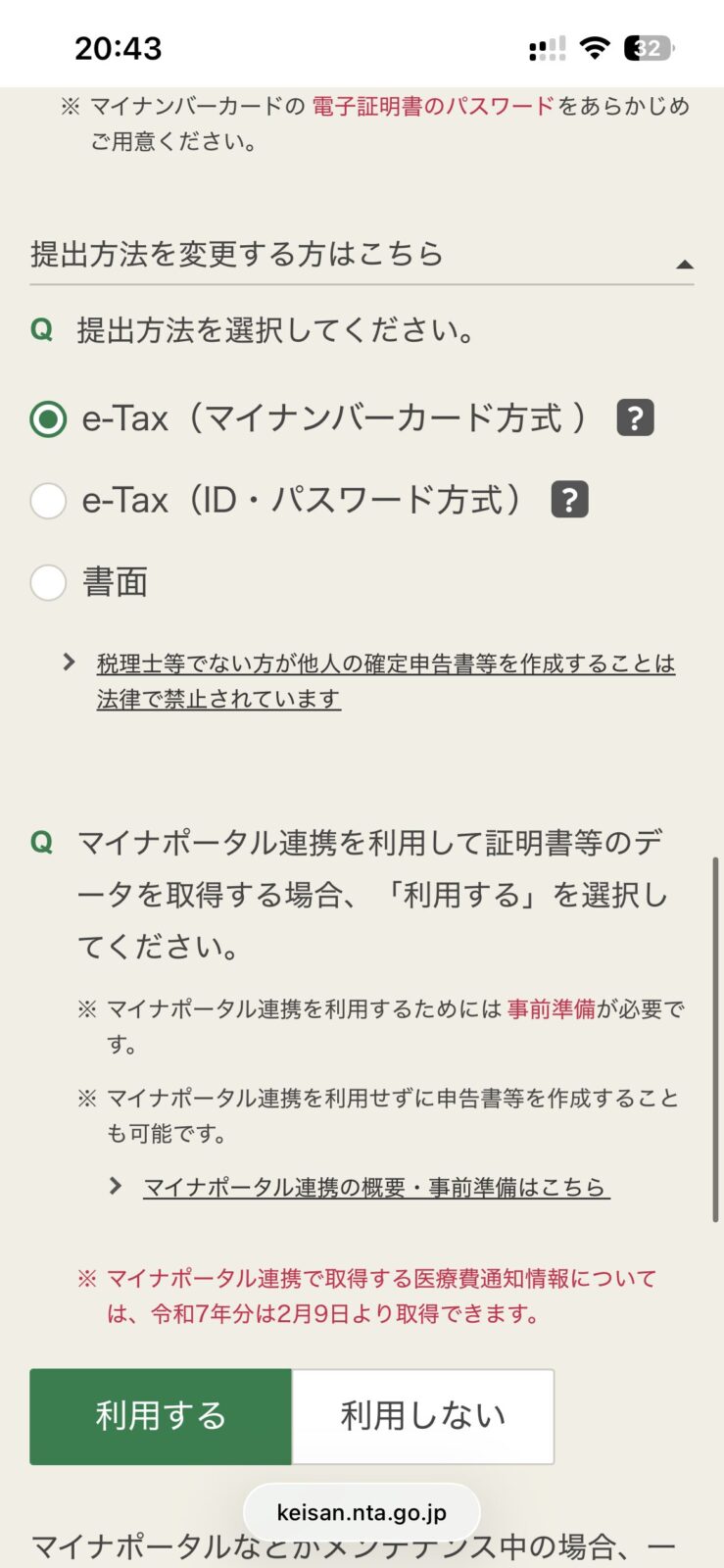The height and width of the screenshot is (1568, 724).
Task: Tap the keisan.nta.go.jp address pill
Action: click(x=362, y=1512)
